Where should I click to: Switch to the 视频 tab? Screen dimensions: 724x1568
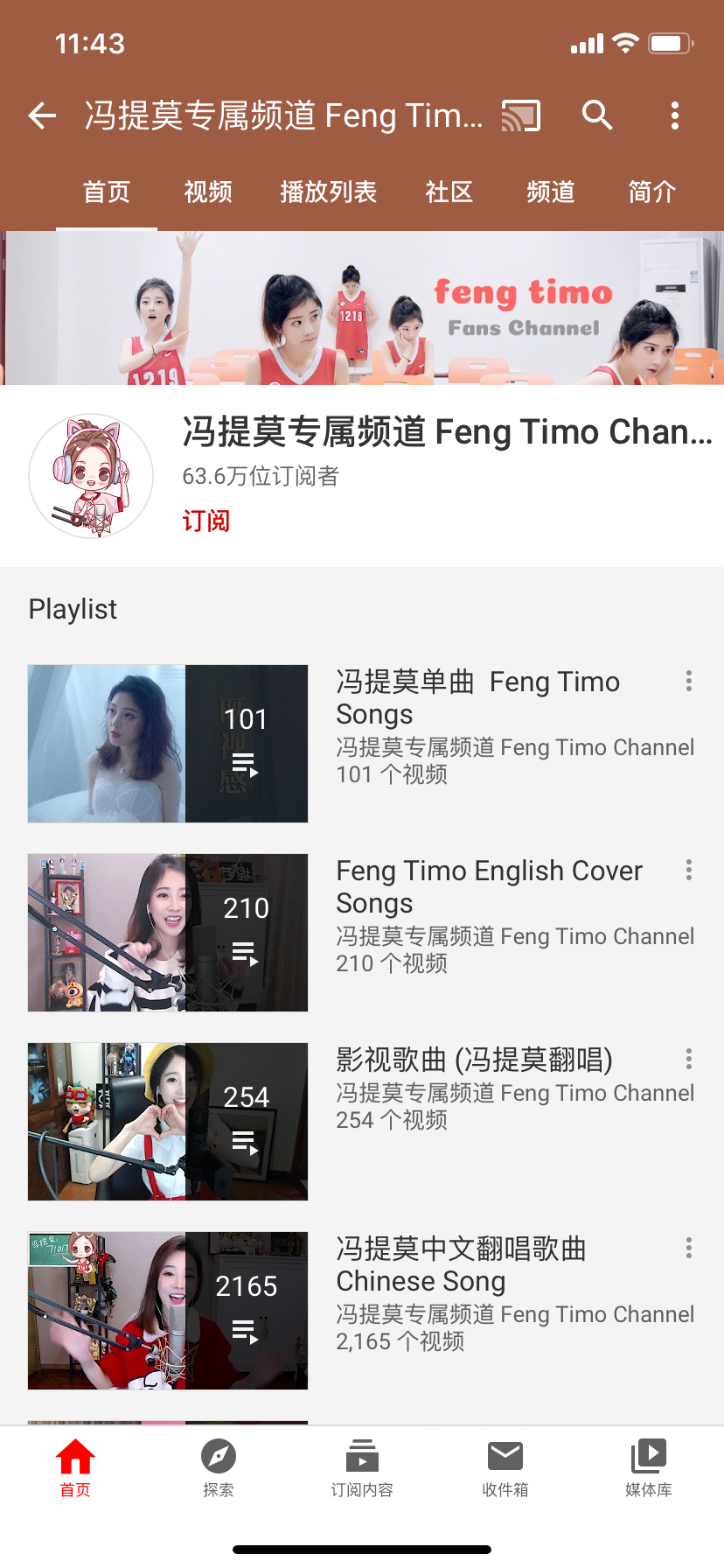click(x=208, y=192)
